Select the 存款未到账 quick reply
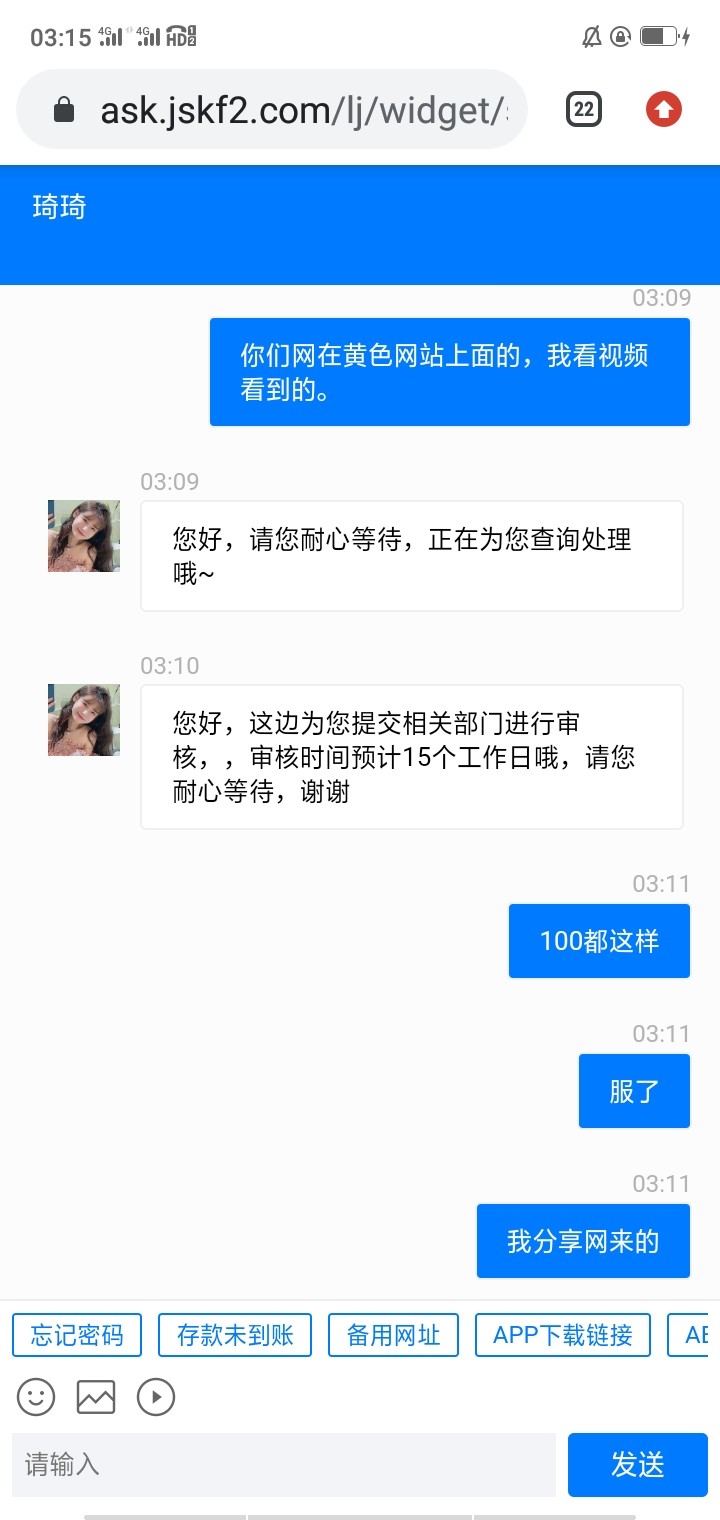Viewport: 720px width, 1520px height. tap(235, 1334)
